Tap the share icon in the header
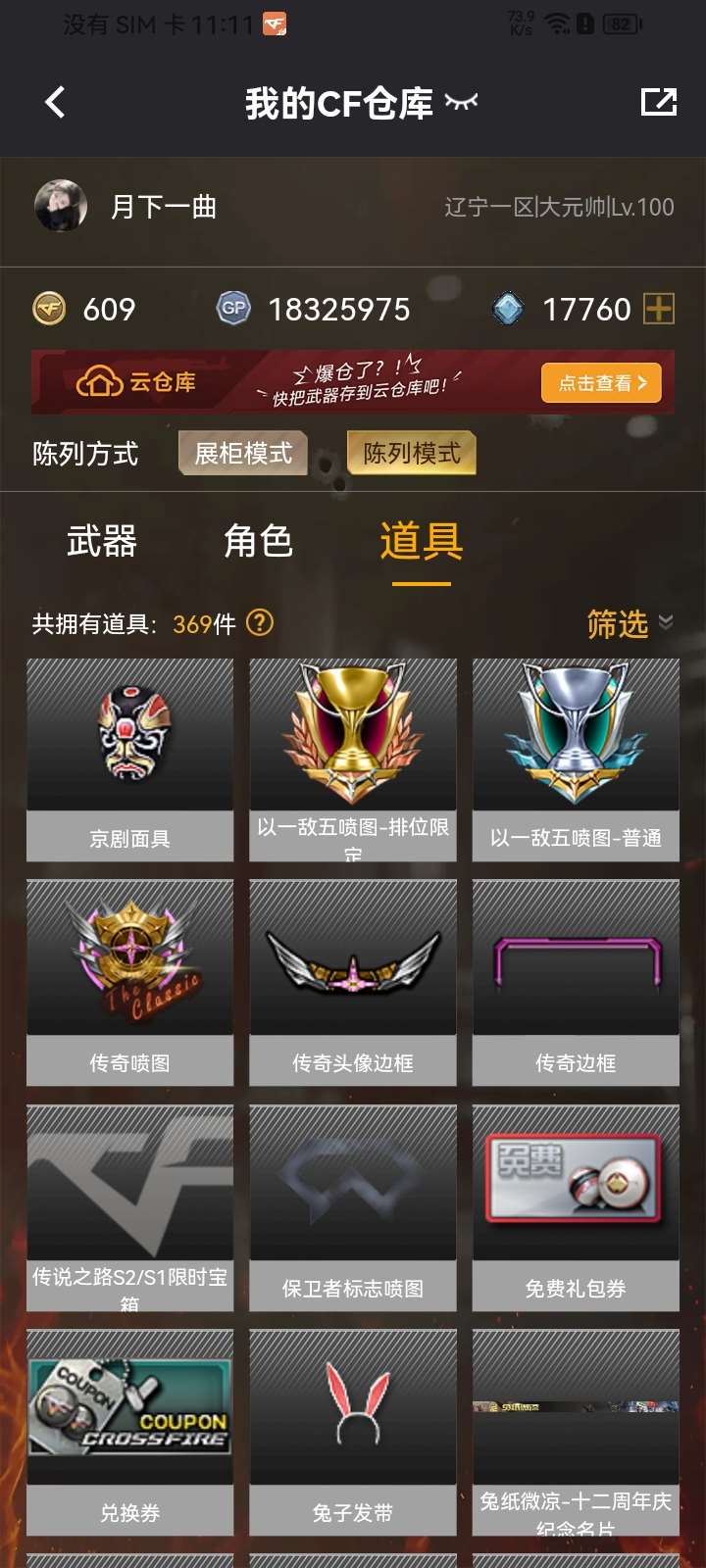Screen dimensions: 706x1568 [658, 102]
